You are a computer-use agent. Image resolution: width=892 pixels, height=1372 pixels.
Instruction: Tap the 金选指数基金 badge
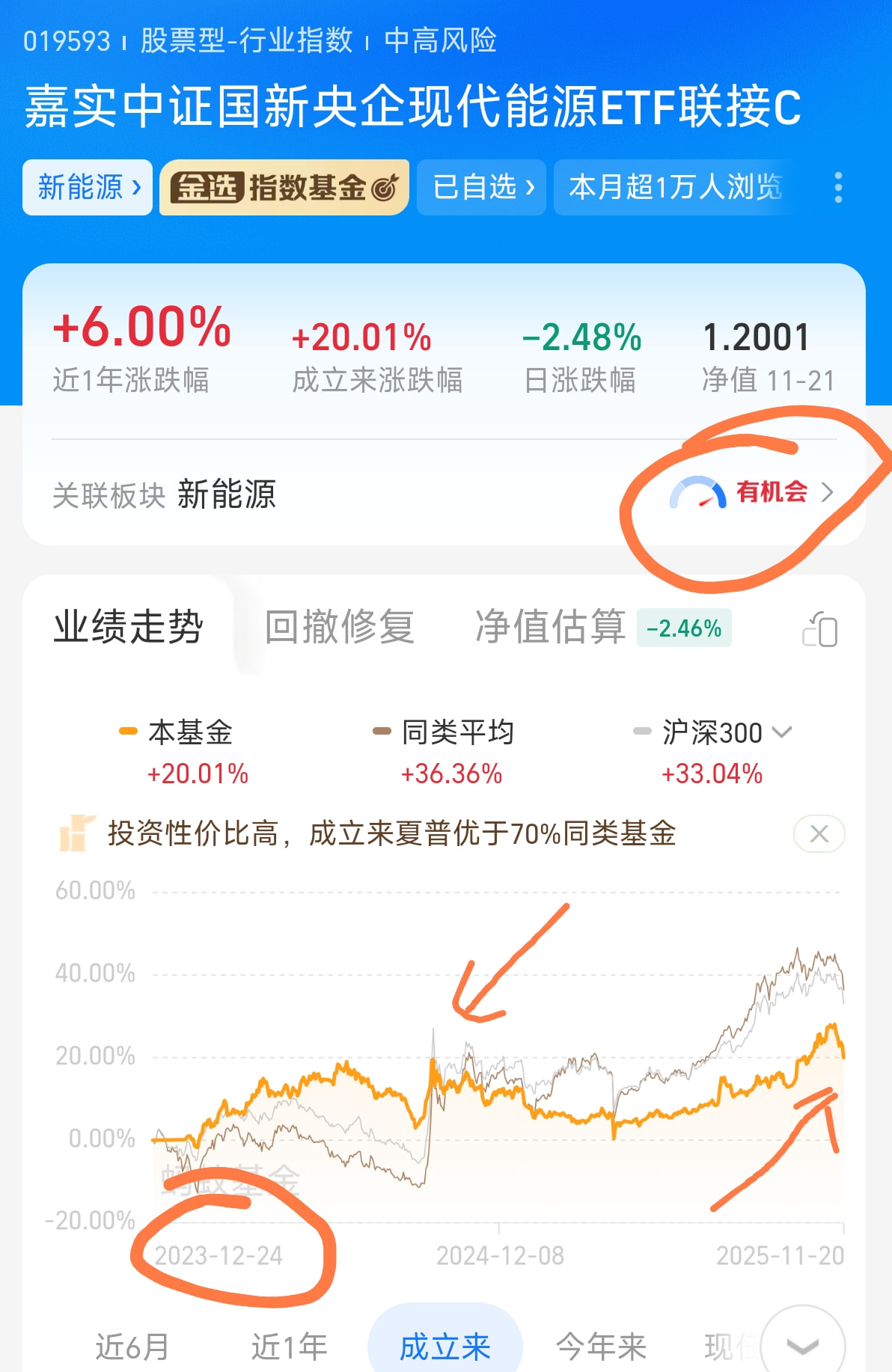tap(284, 187)
